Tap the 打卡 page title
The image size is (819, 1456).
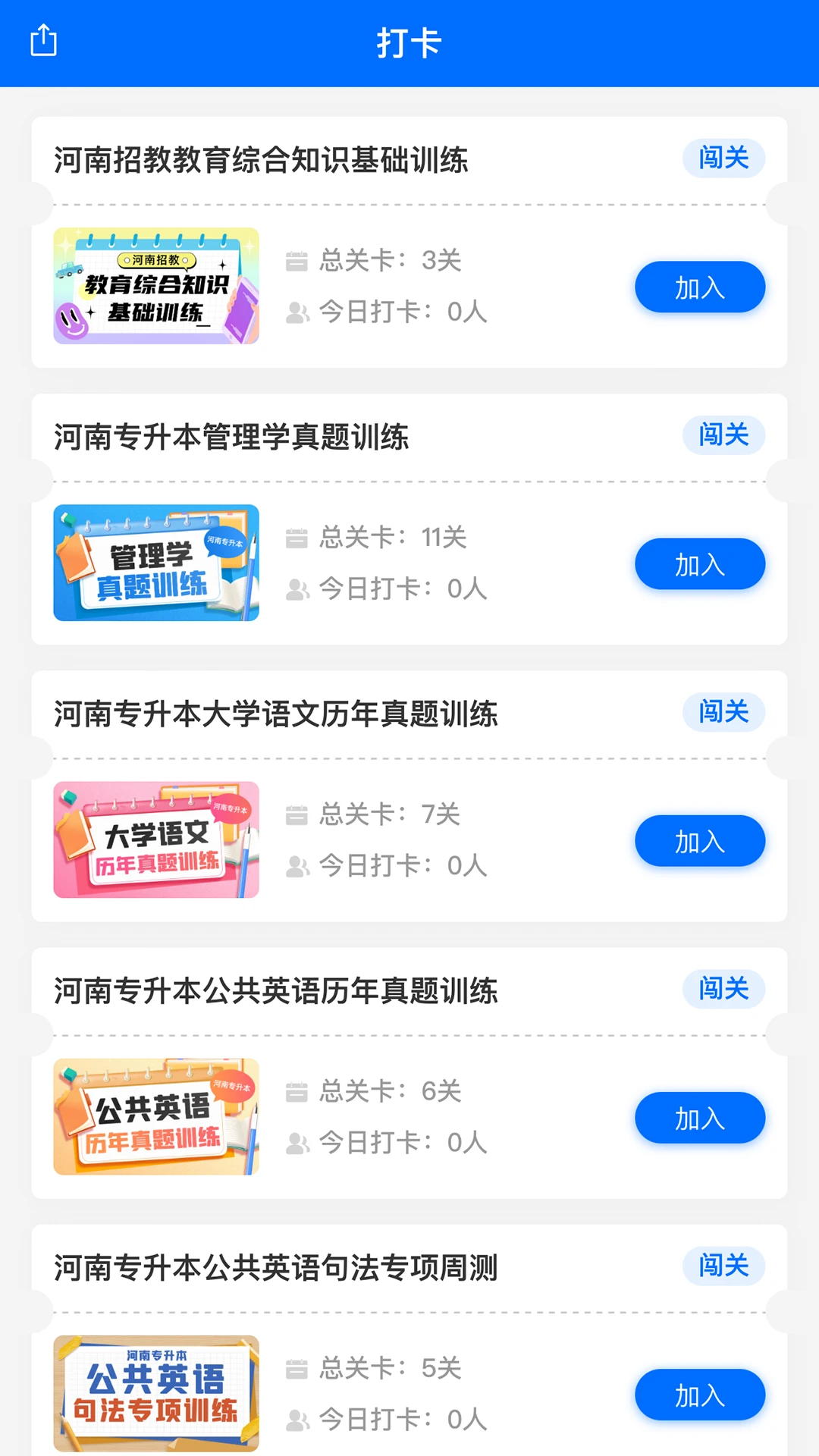[409, 43]
